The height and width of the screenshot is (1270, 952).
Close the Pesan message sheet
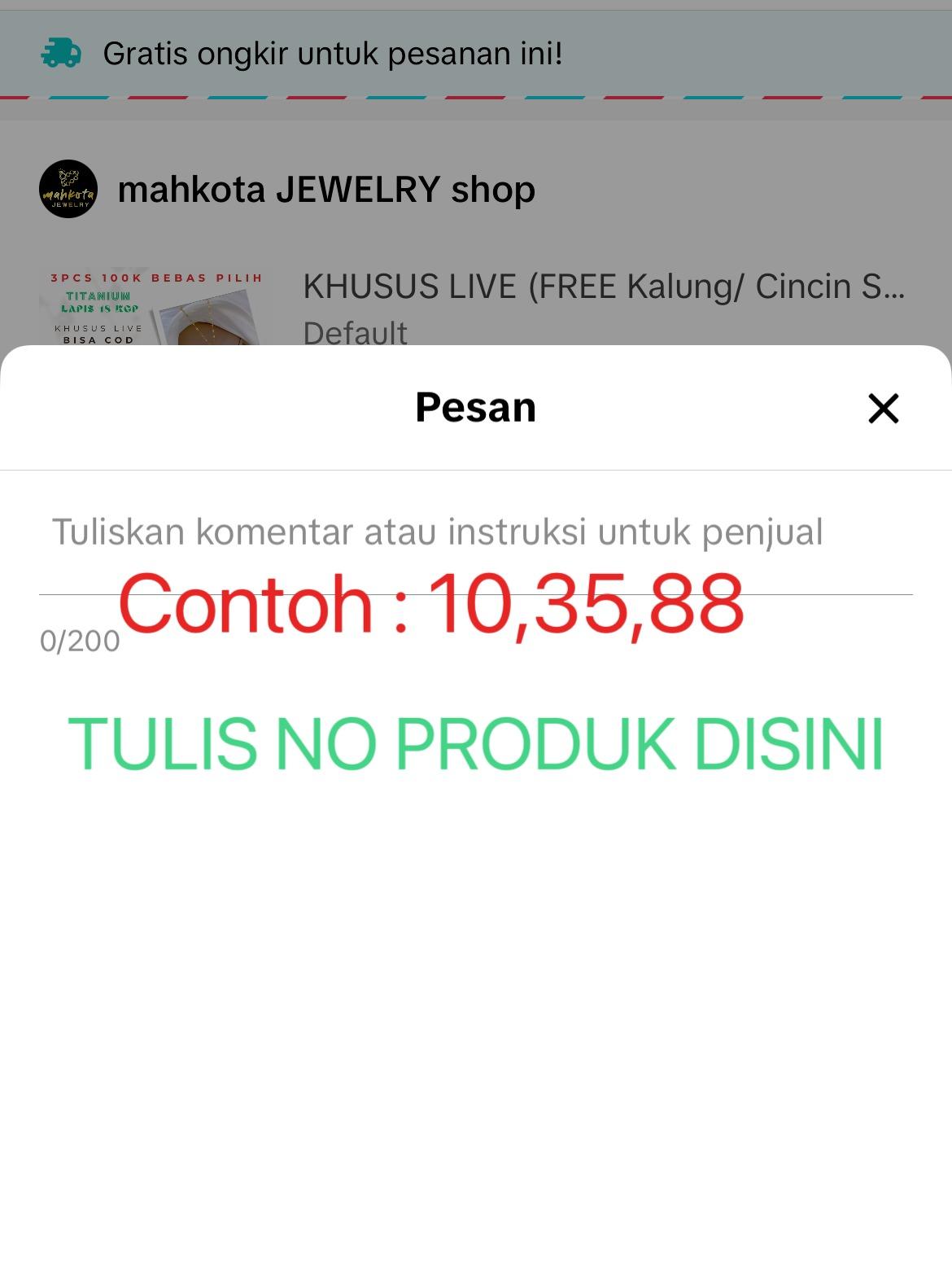(x=883, y=409)
